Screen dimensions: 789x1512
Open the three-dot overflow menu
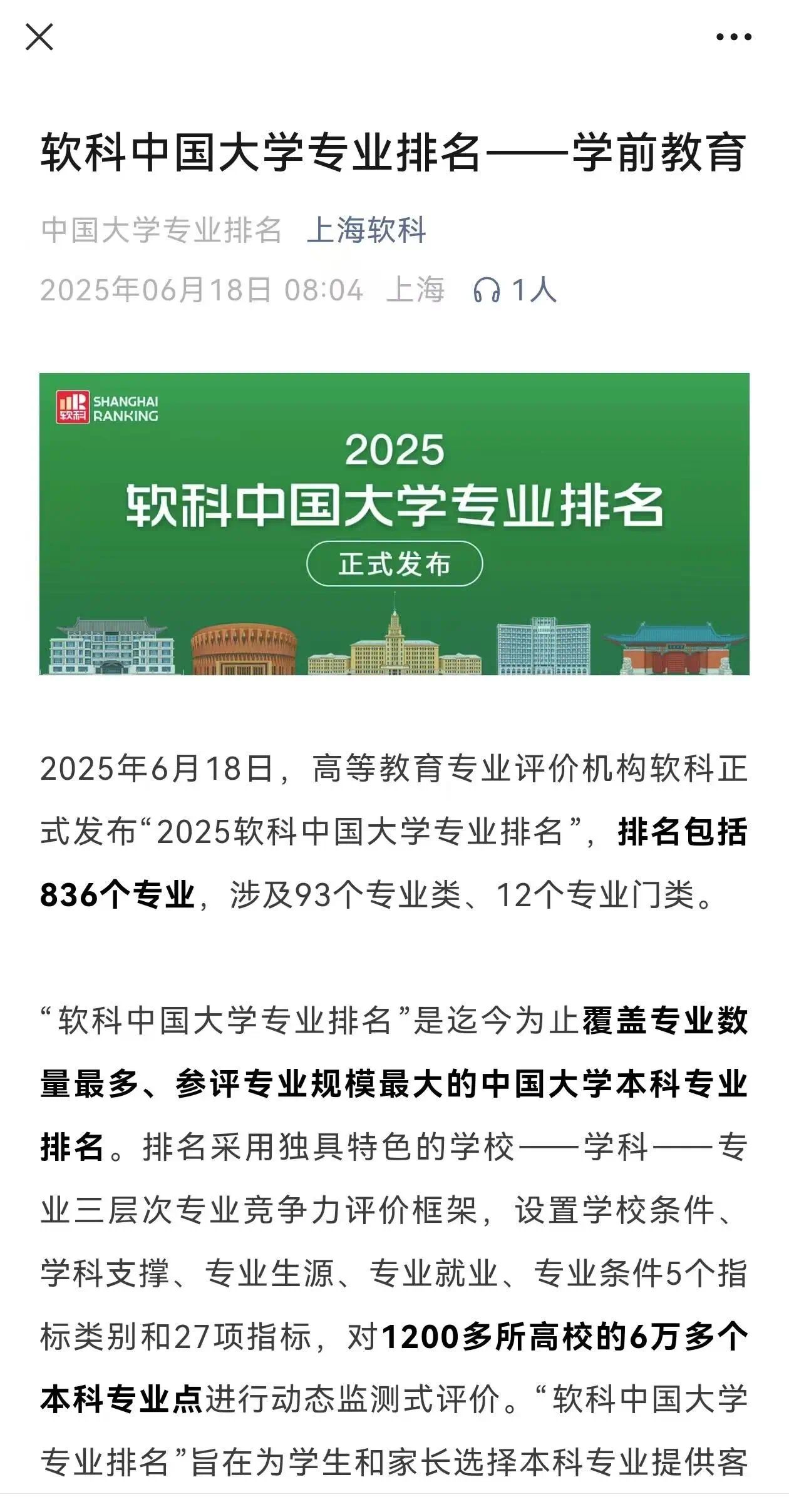[x=733, y=38]
